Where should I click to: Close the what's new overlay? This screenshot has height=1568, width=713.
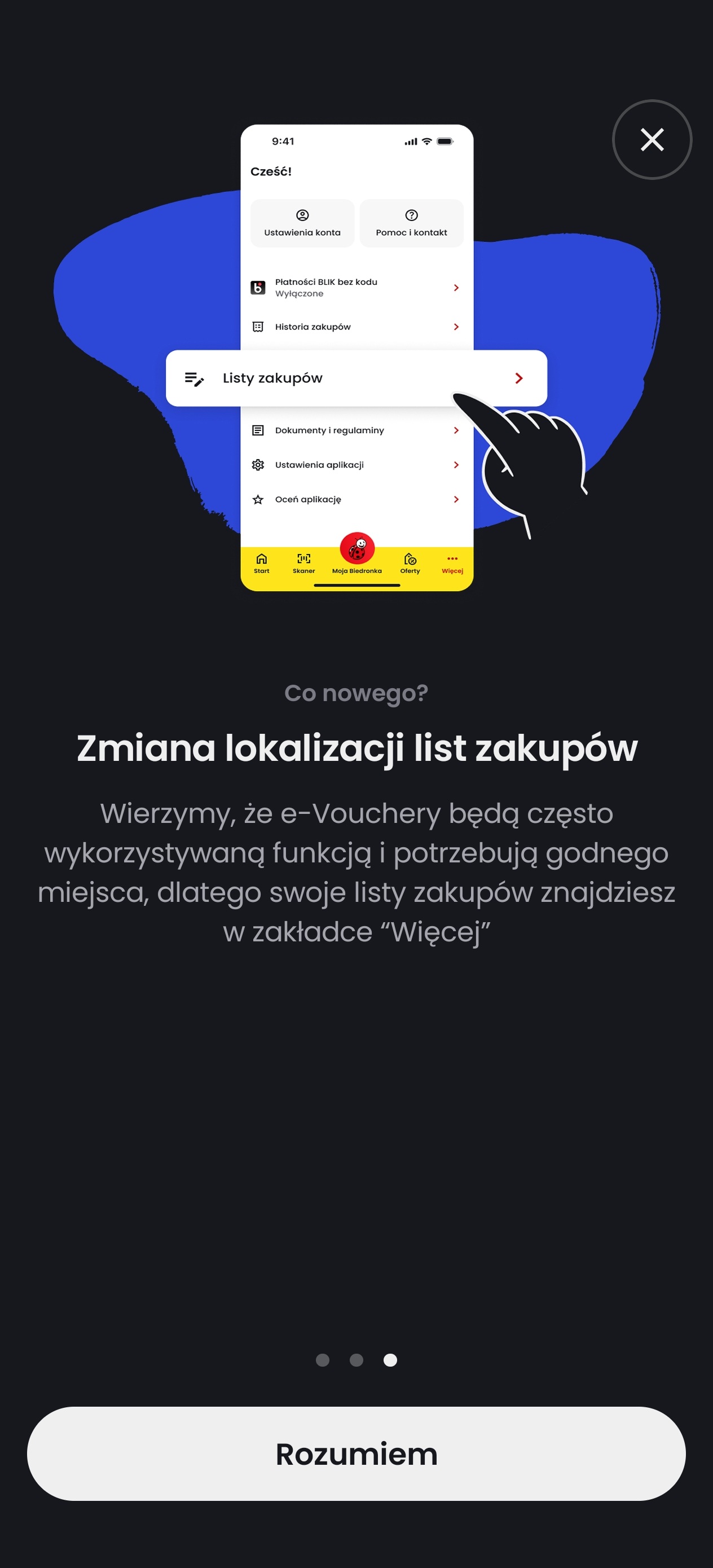[652, 140]
